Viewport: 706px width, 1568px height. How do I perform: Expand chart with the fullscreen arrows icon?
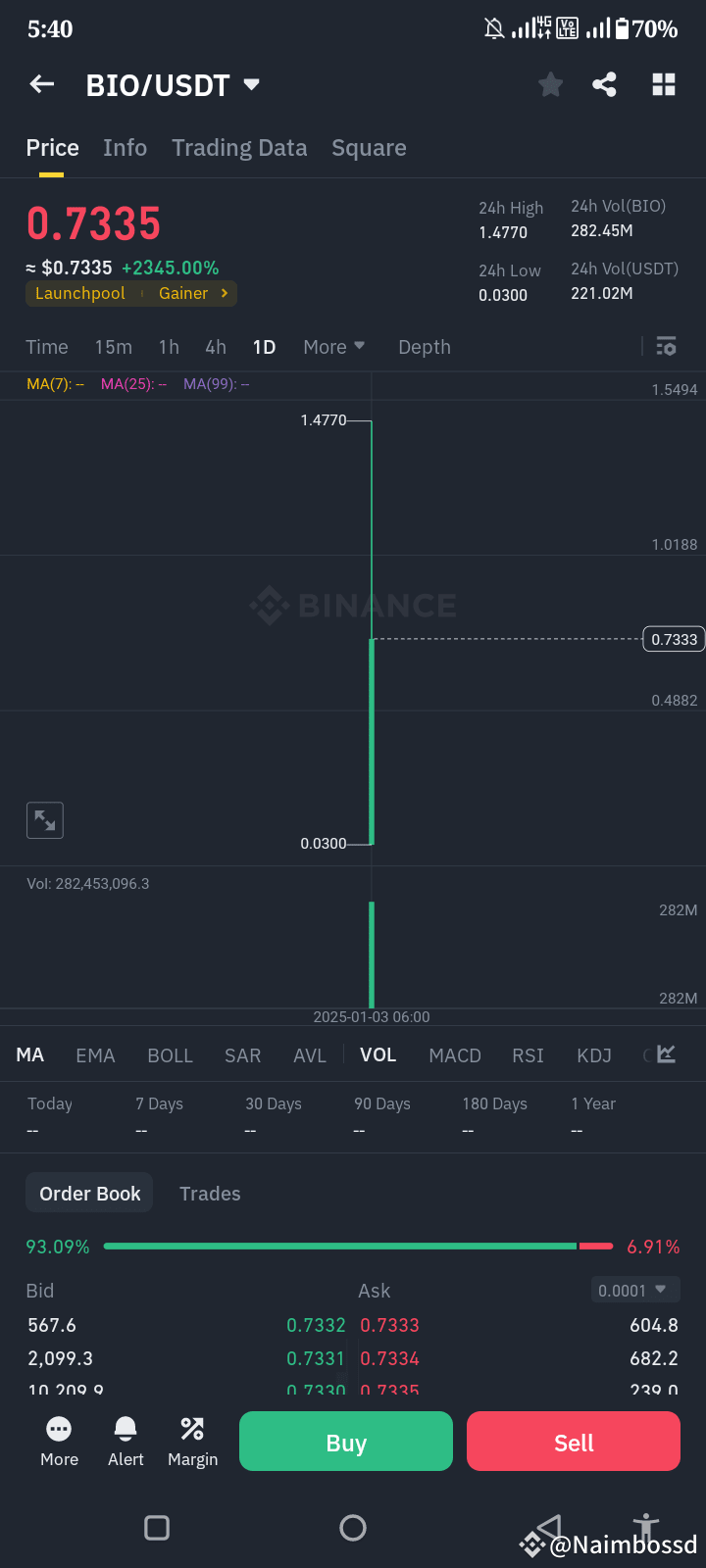[x=44, y=820]
